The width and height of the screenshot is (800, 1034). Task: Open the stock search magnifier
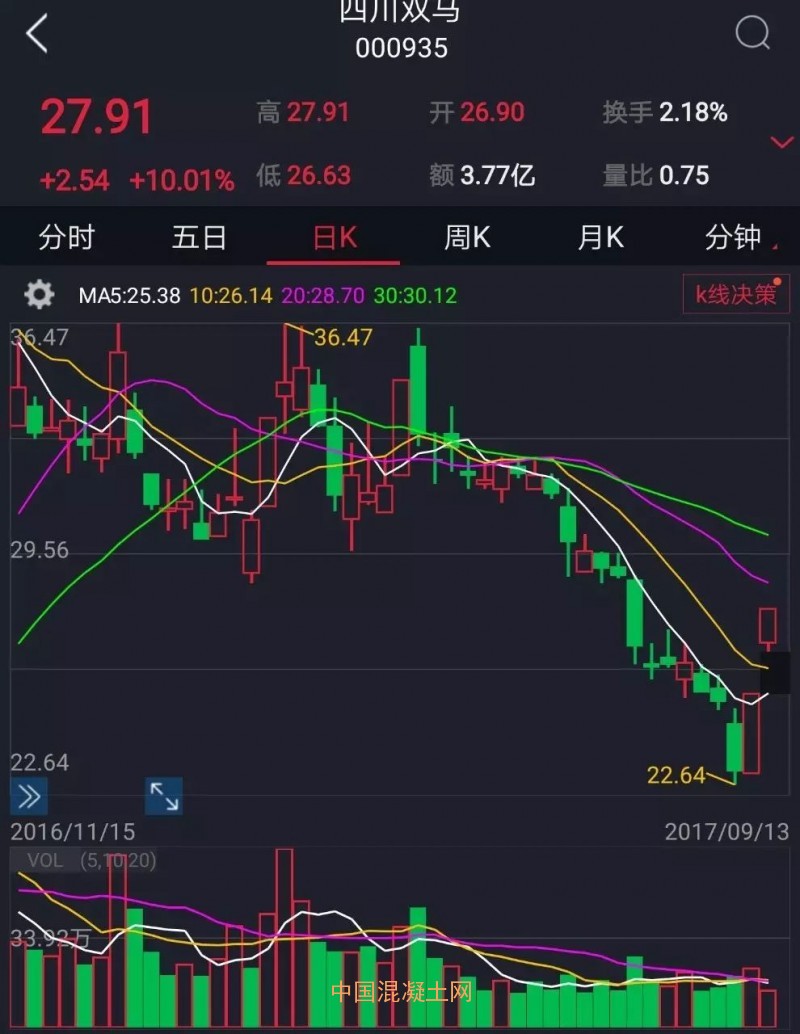(x=752, y=34)
